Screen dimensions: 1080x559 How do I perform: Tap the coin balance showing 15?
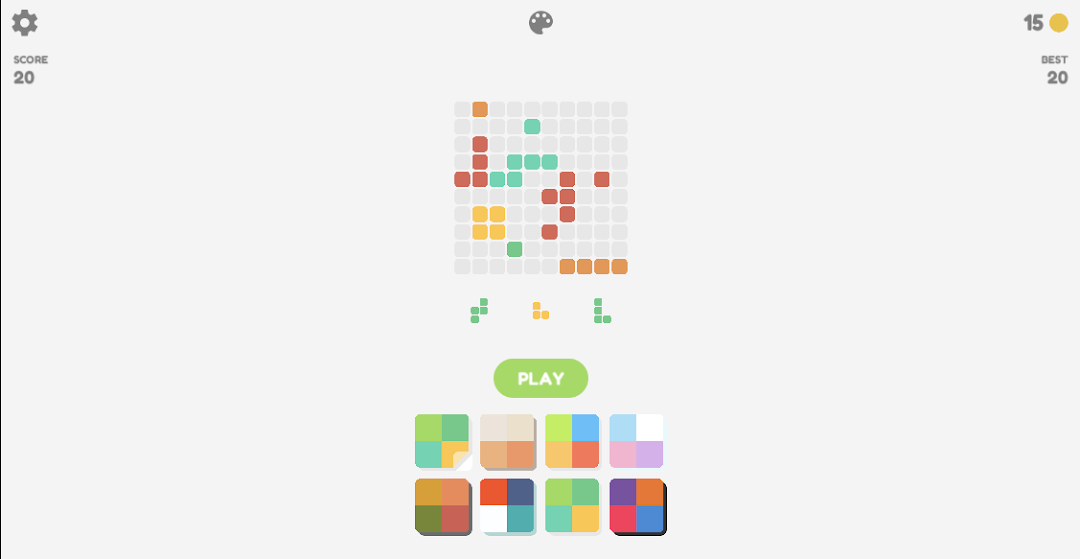coord(1045,23)
